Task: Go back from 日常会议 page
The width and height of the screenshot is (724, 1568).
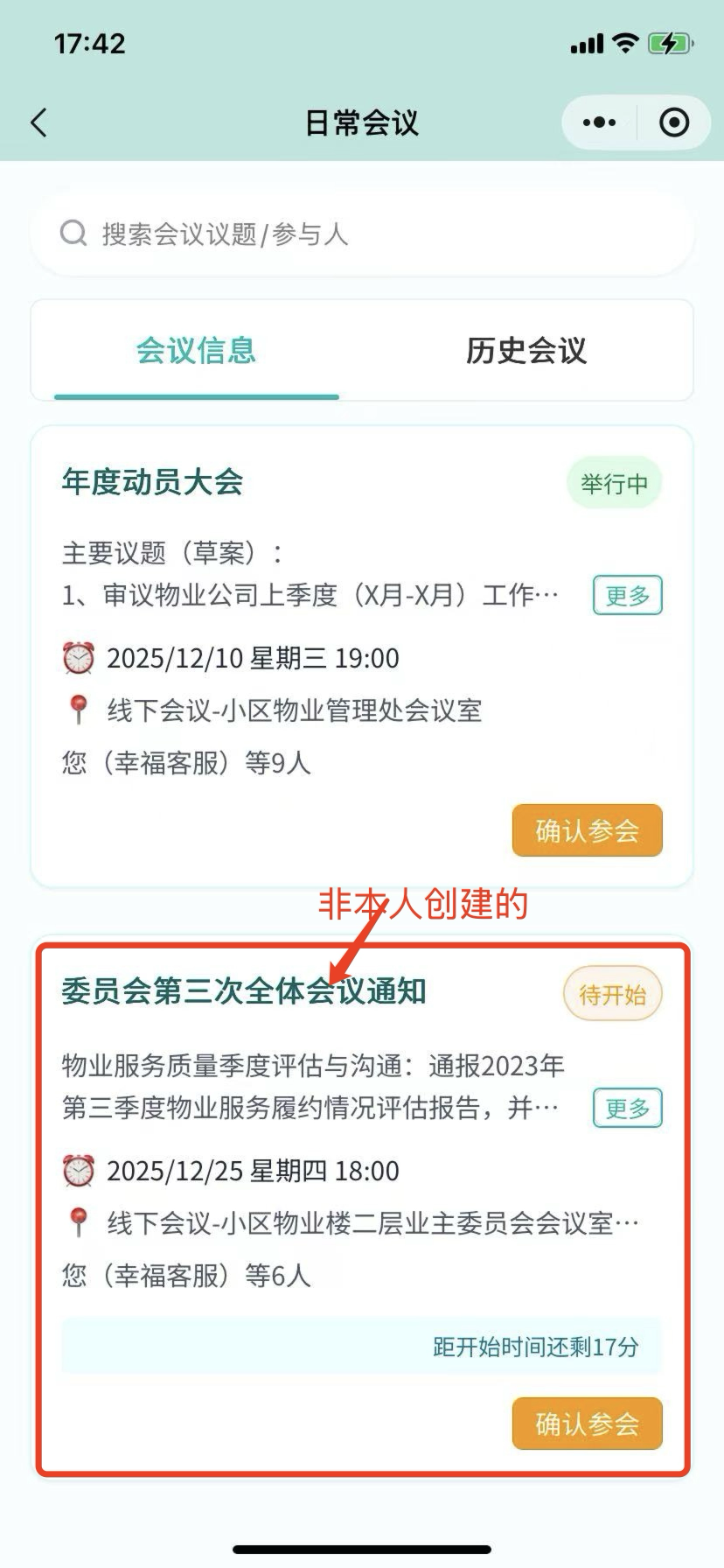Action: tap(38, 122)
